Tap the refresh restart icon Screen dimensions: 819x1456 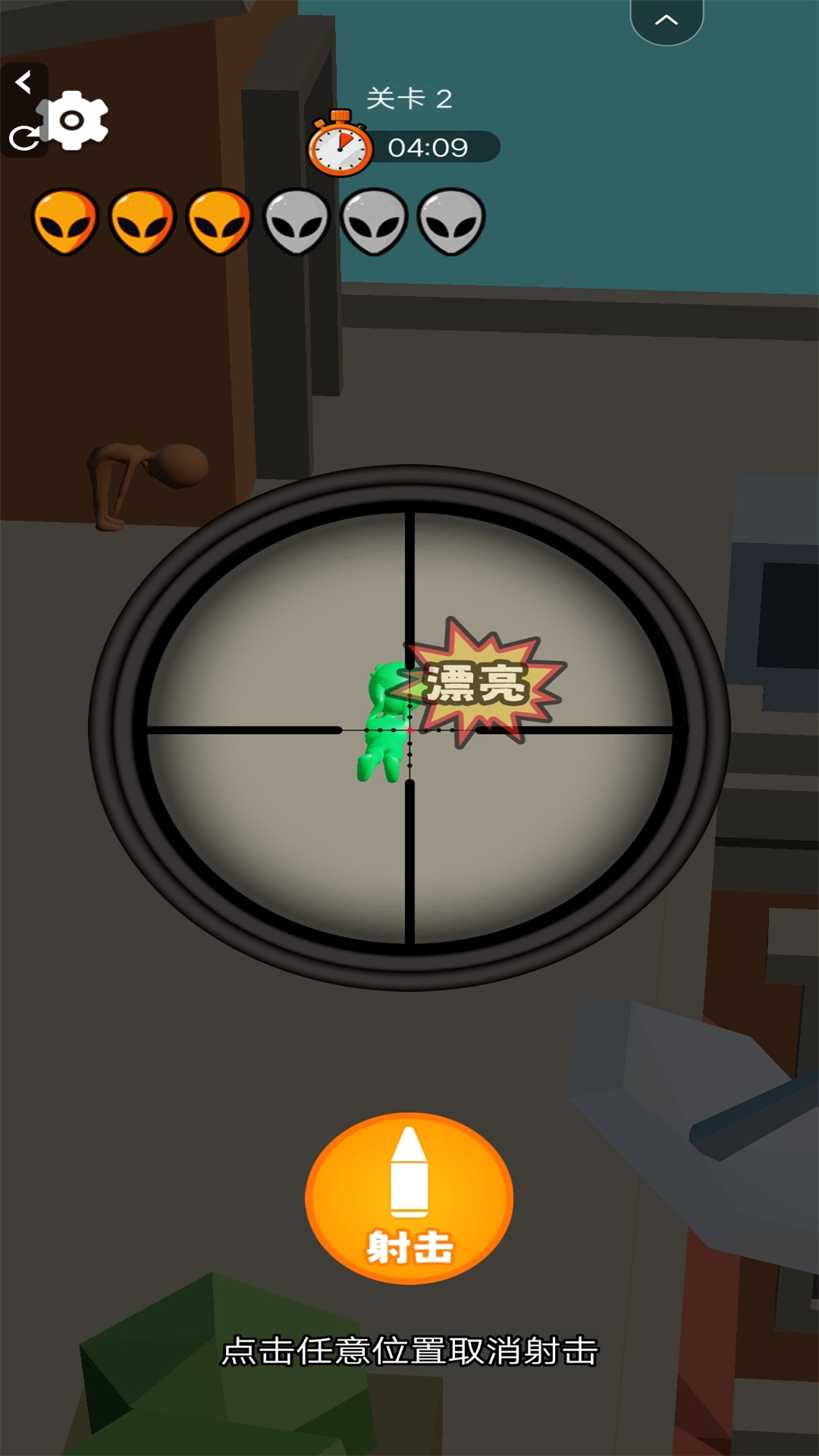coord(23,138)
